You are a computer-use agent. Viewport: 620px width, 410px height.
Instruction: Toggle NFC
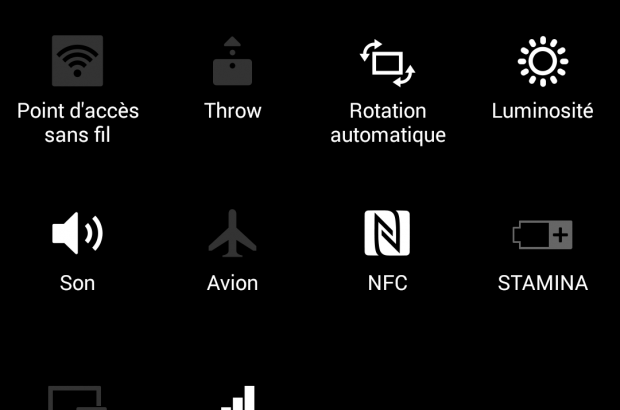click(x=387, y=234)
